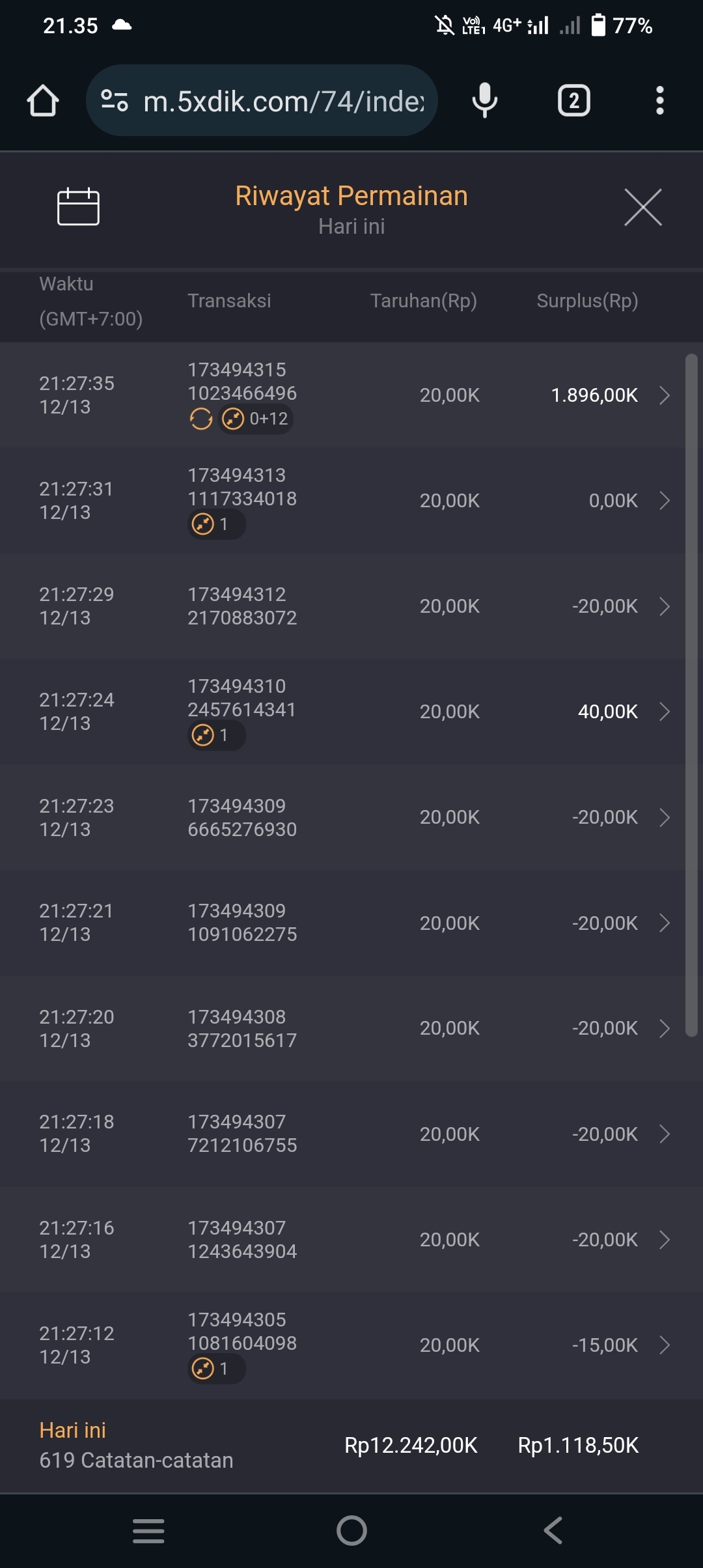Open the browser overflow menu
The height and width of the screenshot is (1568, 703).
659,101
